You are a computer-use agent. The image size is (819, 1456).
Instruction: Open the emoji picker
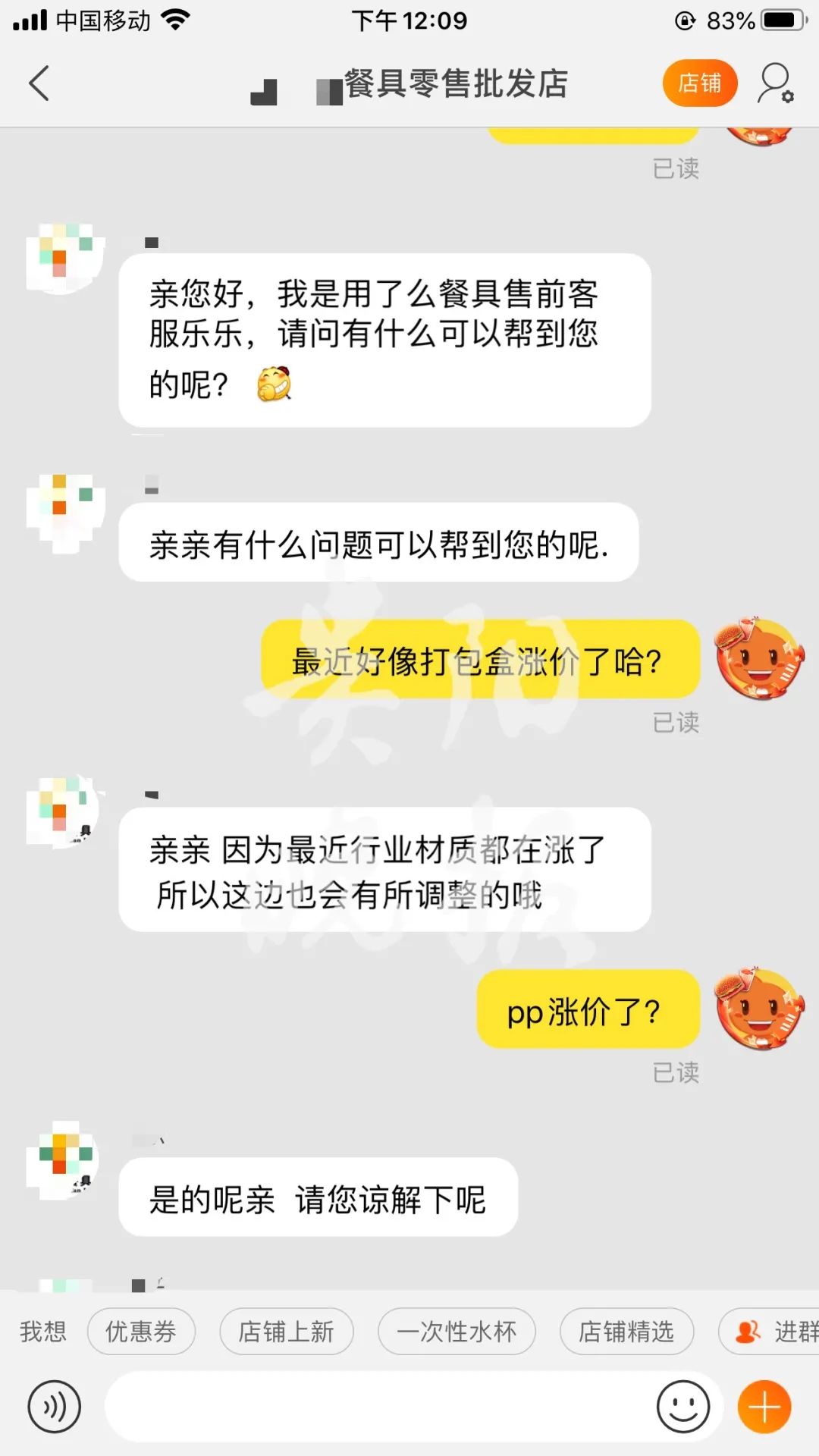(x=682, y=1407)
